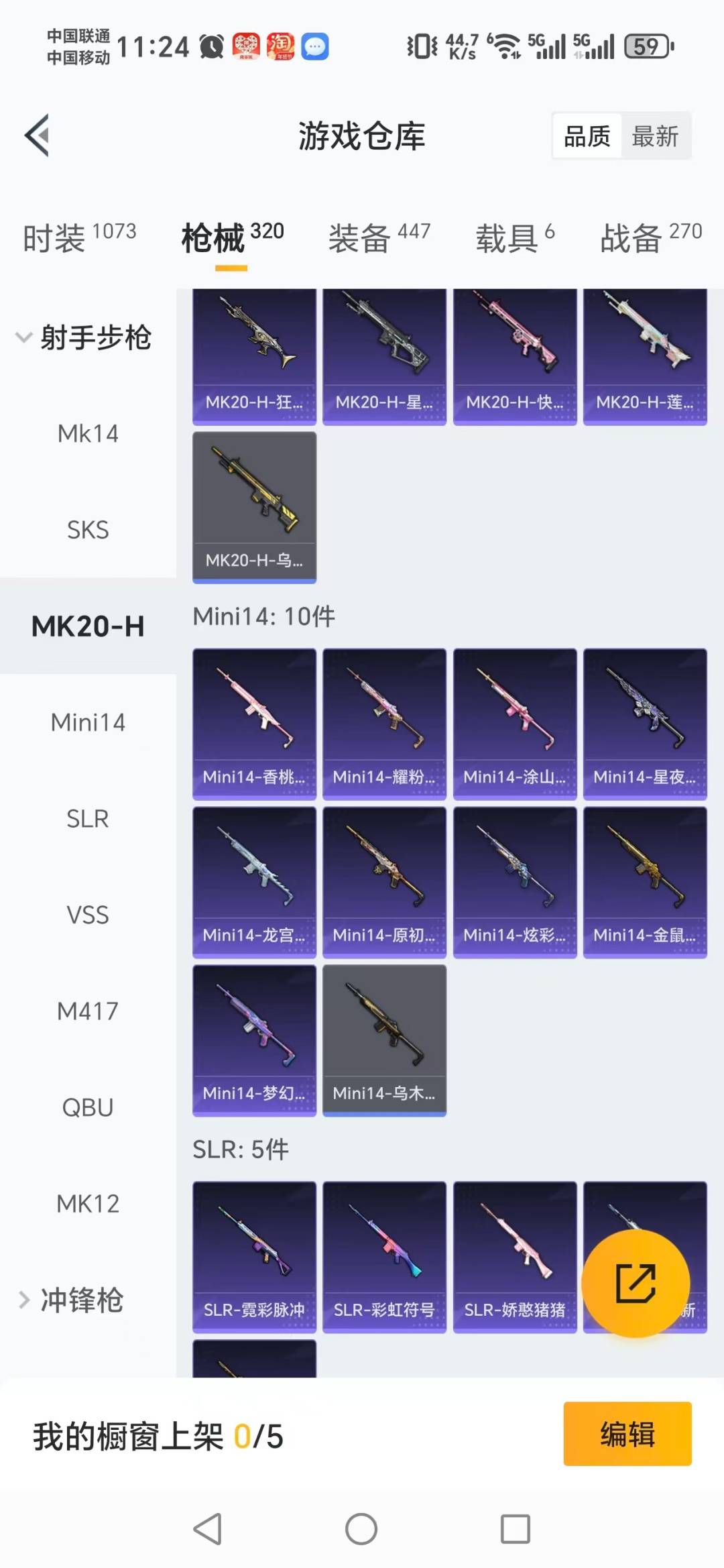This screenshot has width=724, height=1568.
Task: Open the Mini14-金鼠 skin tile
Action: pyautogui.click(x=645, y=881)
